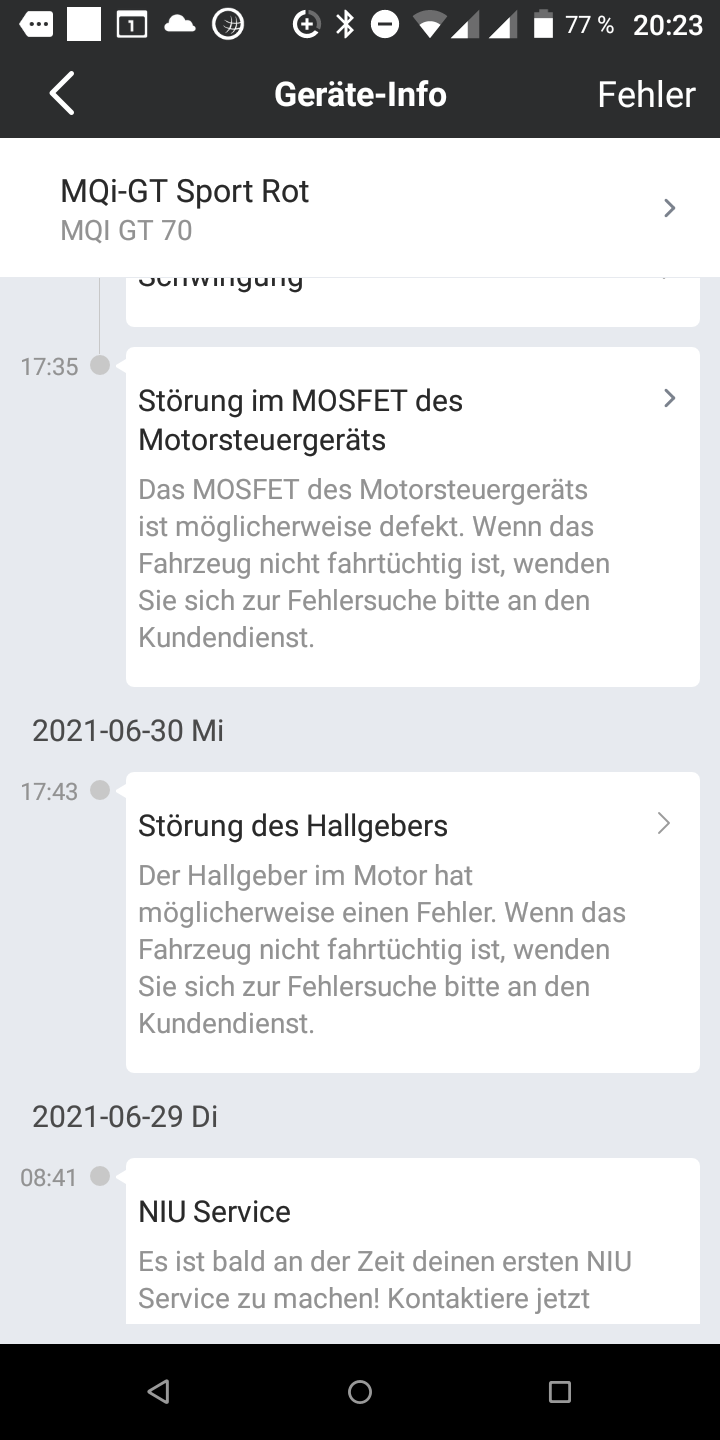Open the NIU Service message card
This screenshot has height=1440, width=720.
pyautogui.click(x=412, y=1242)
